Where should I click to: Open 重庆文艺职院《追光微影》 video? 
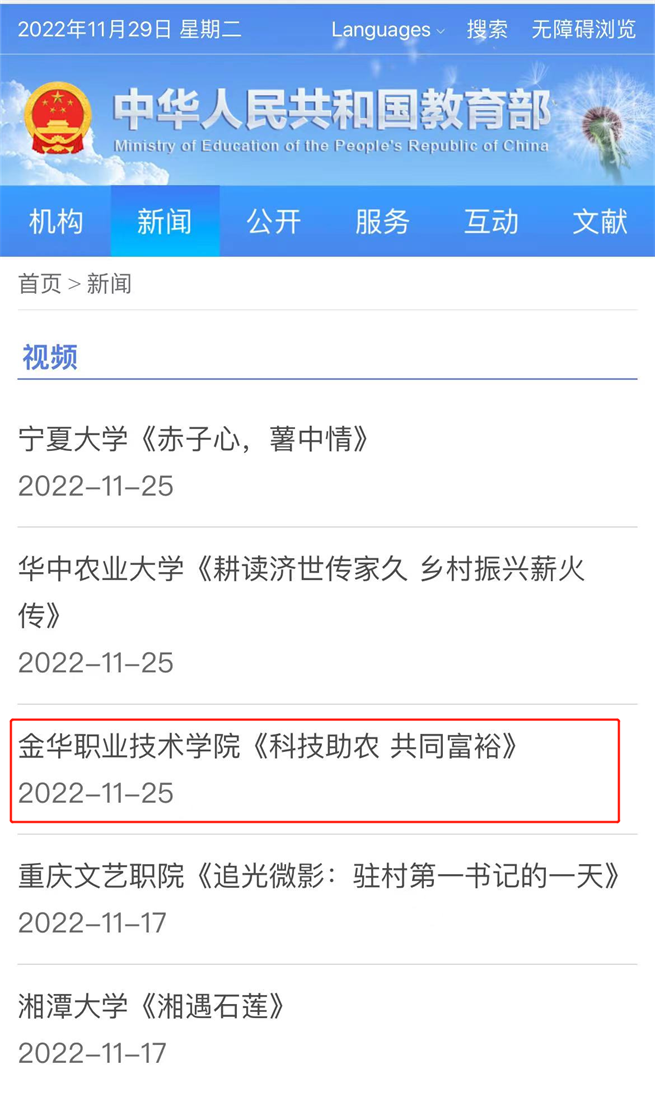[320, 877]
